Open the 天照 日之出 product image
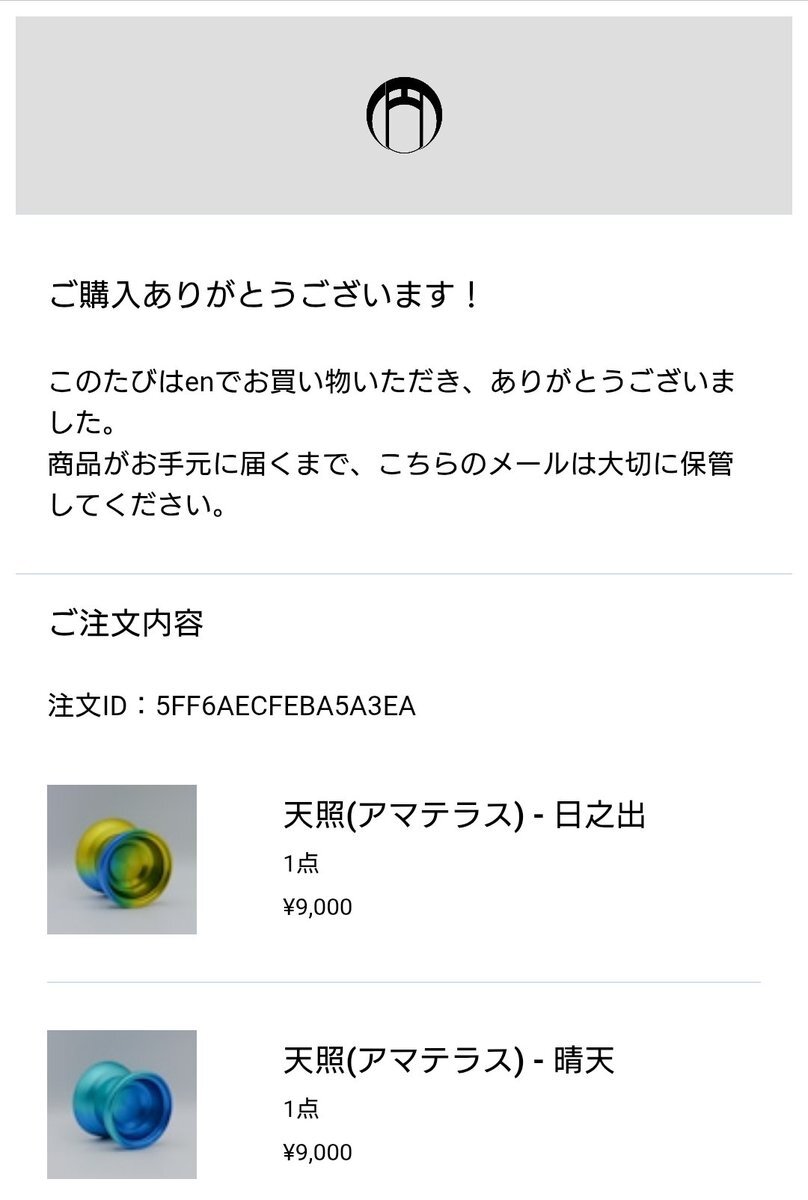 122,859
